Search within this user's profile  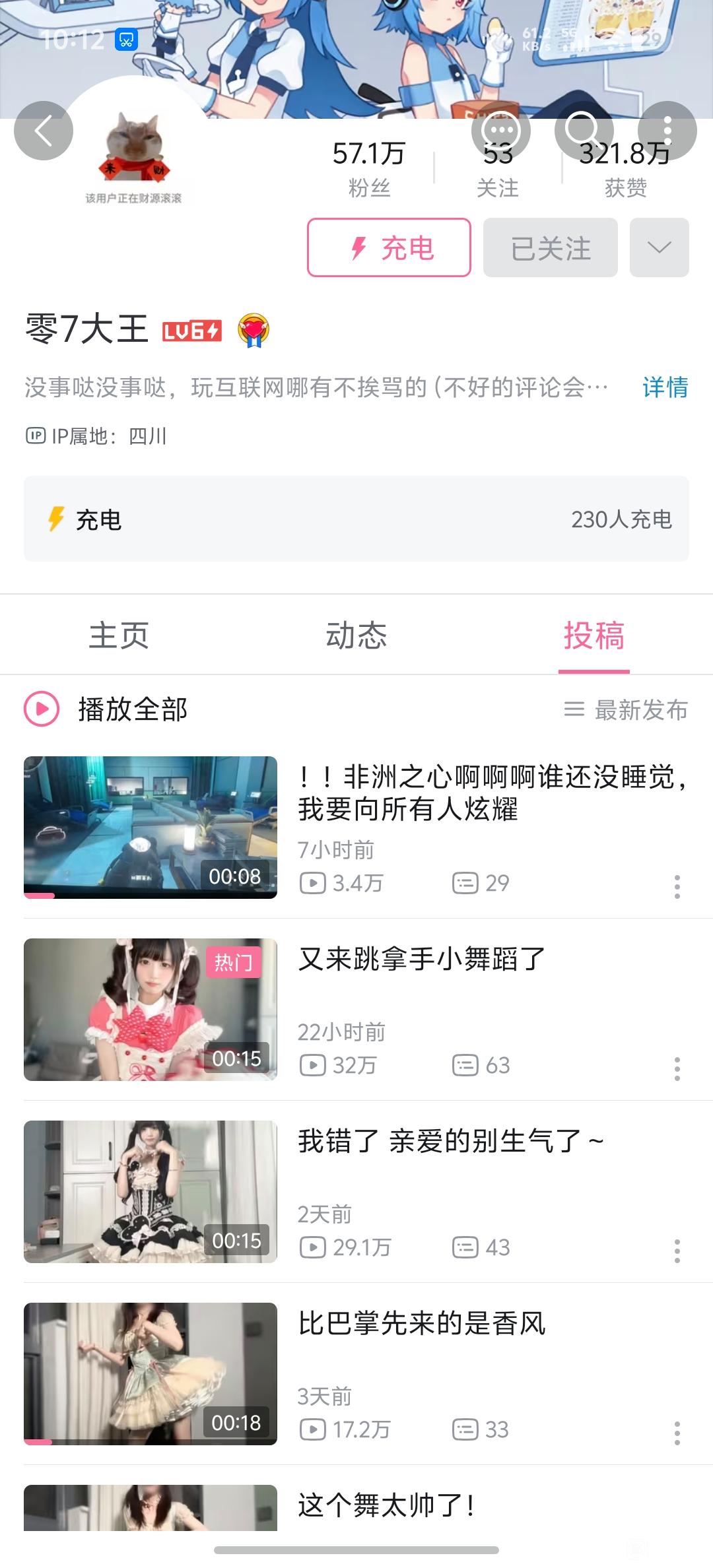[584, 131]
